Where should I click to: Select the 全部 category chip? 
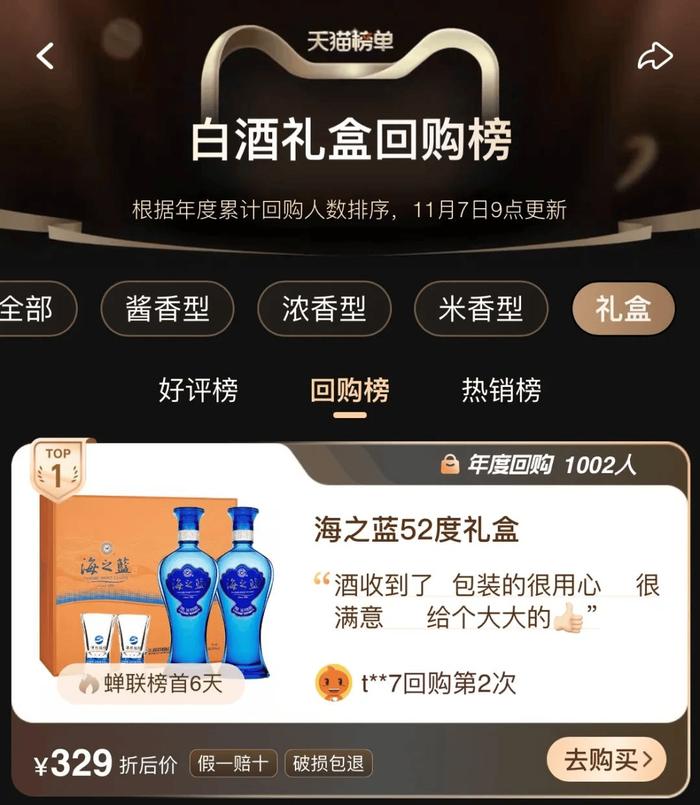click(30, 309)
